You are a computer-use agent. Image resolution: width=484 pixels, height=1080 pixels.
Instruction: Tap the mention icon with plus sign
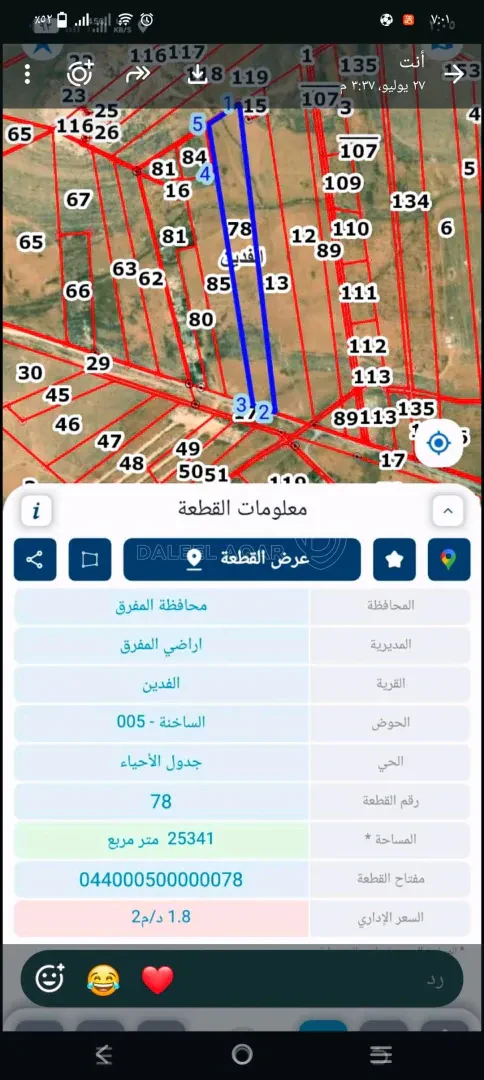tap(81, 73)
